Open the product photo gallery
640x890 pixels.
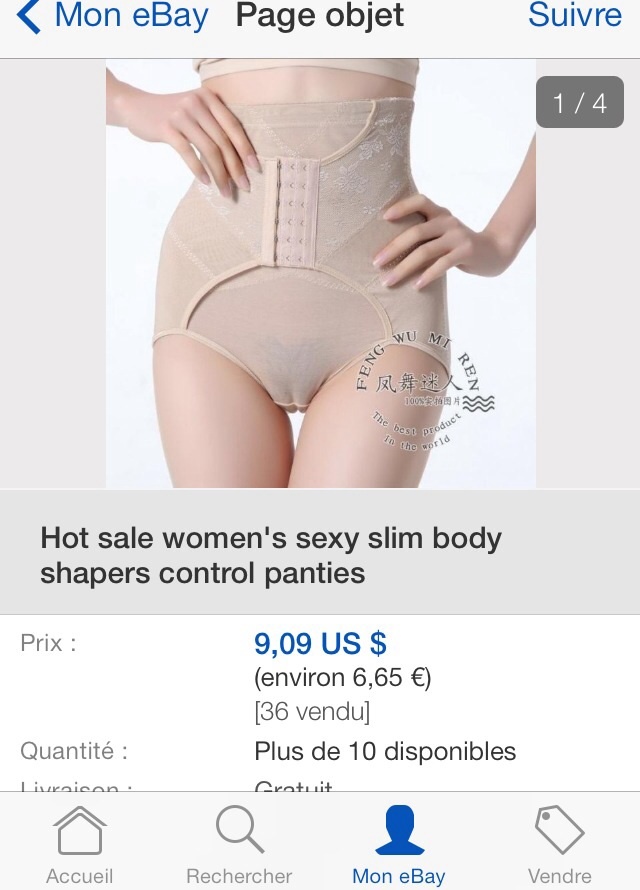[320, 272]
